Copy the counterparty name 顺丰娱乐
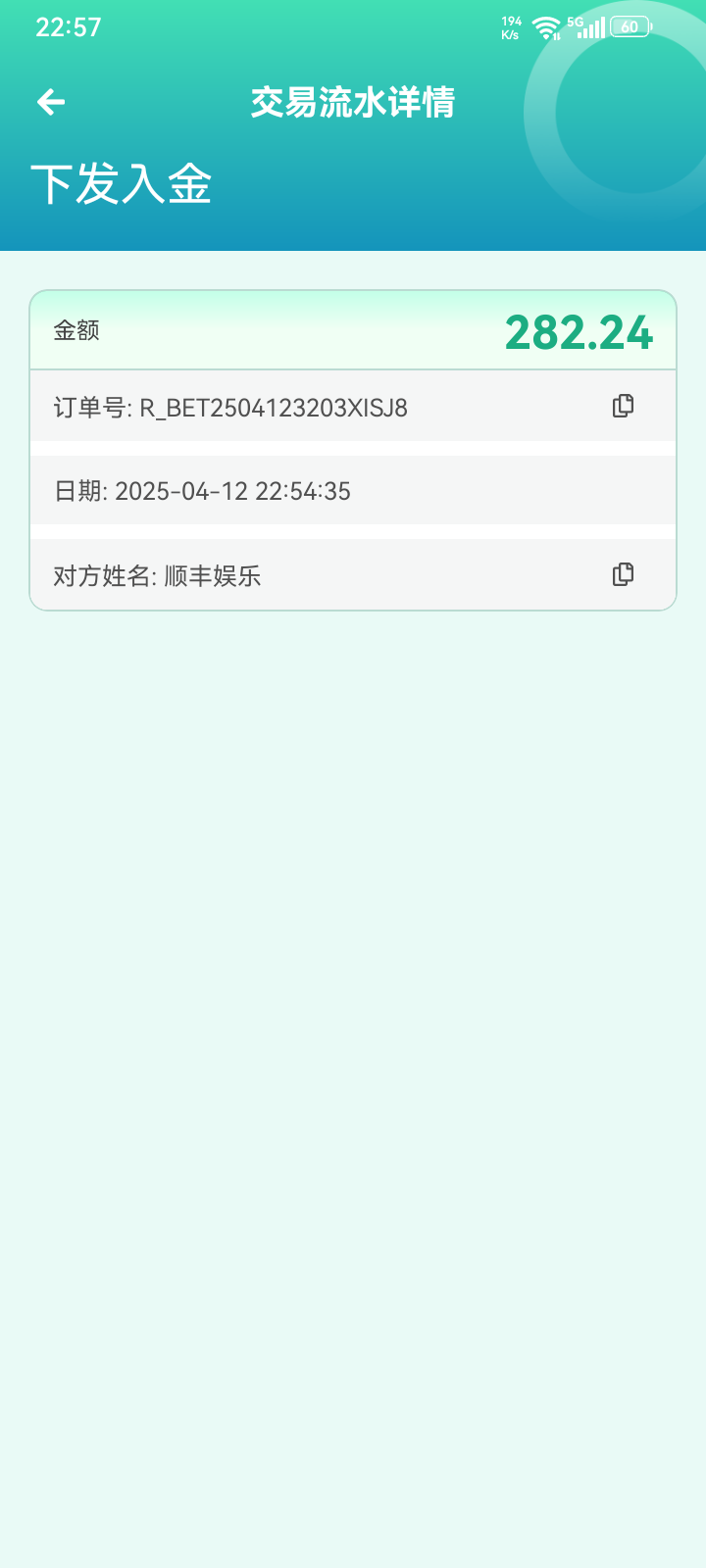This screenshot has width=706, height=1568. coord(623,574)
